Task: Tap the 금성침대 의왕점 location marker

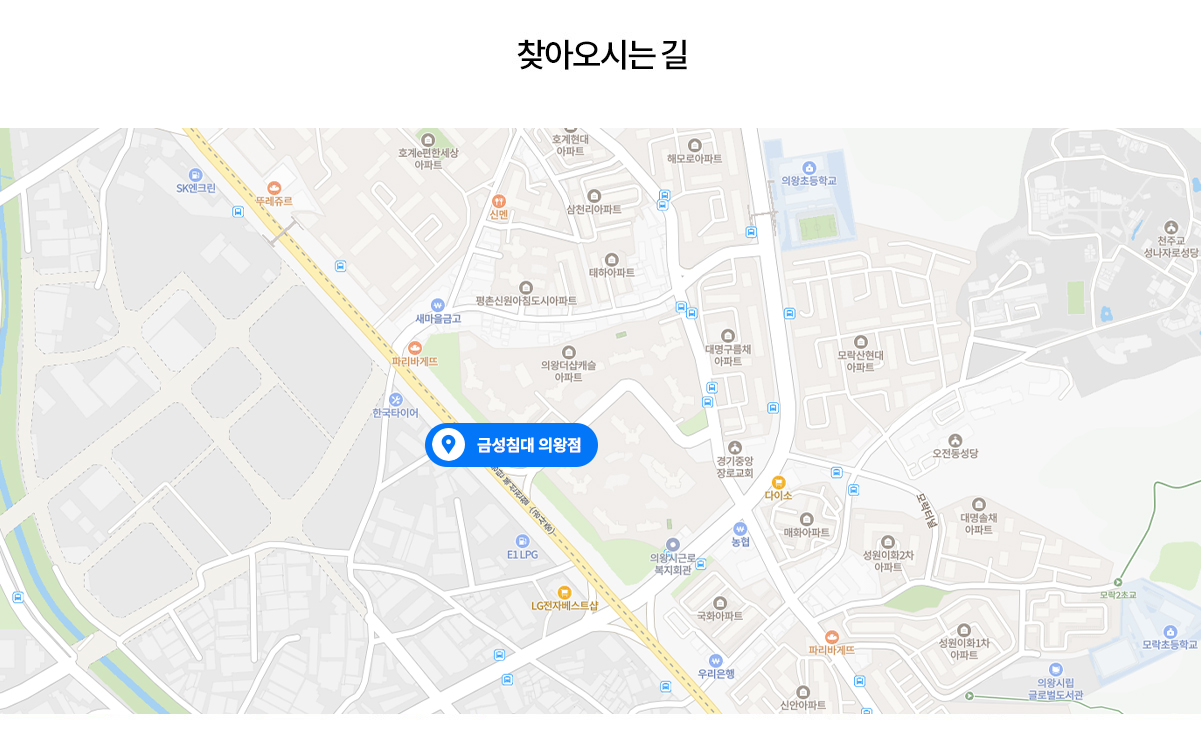Action: [x=511, y=445]
